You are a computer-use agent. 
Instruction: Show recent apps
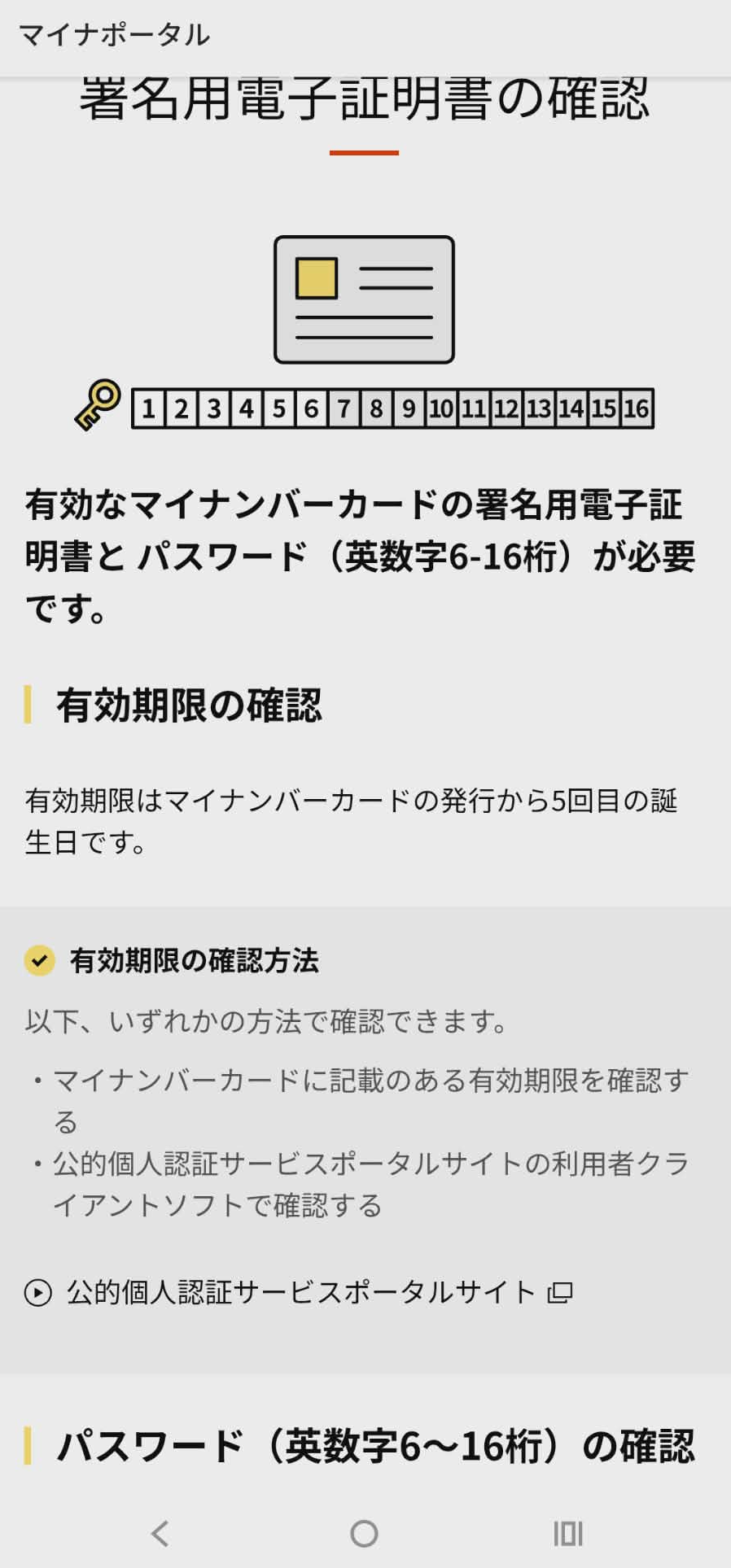click(x=568, y=1534)
